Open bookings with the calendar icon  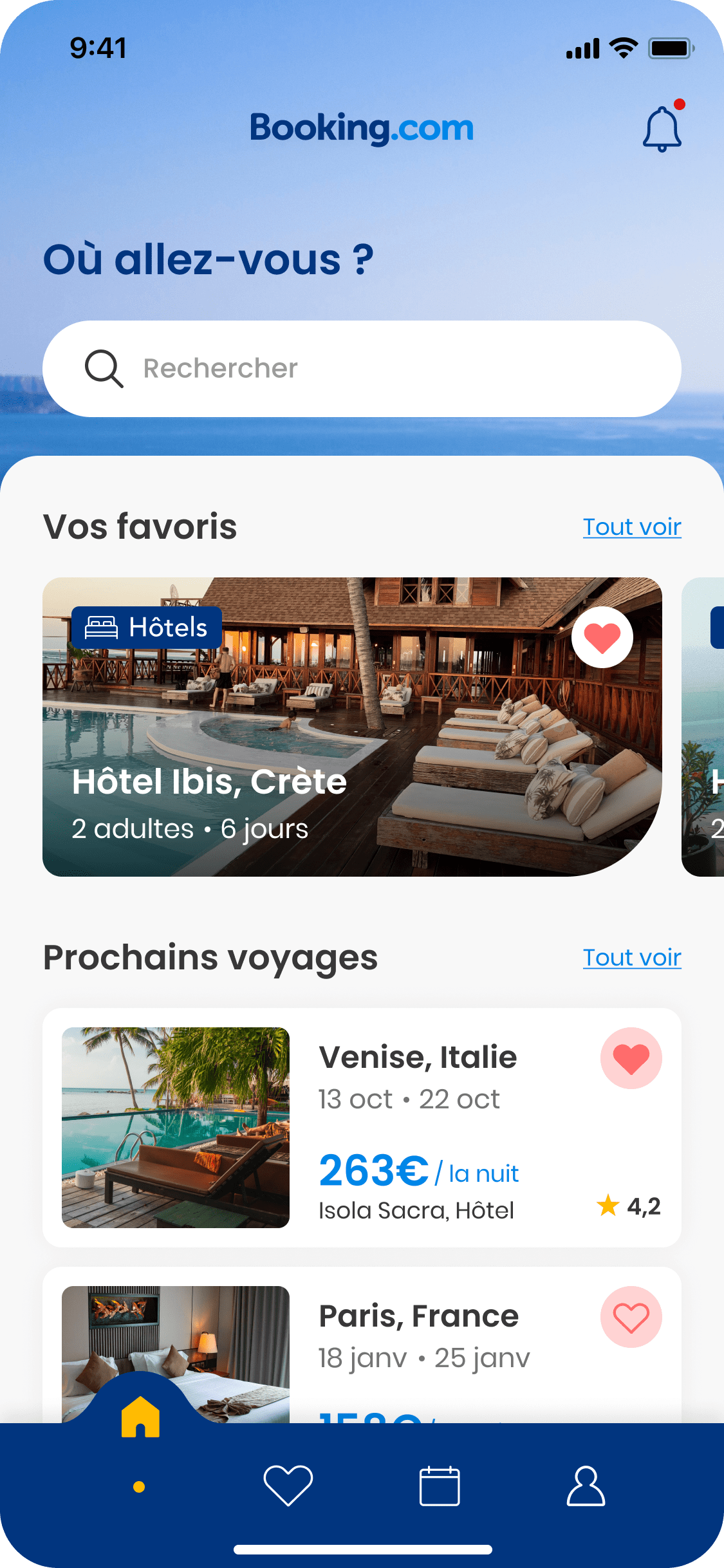pyautogui.click(x=439, y=1486)
